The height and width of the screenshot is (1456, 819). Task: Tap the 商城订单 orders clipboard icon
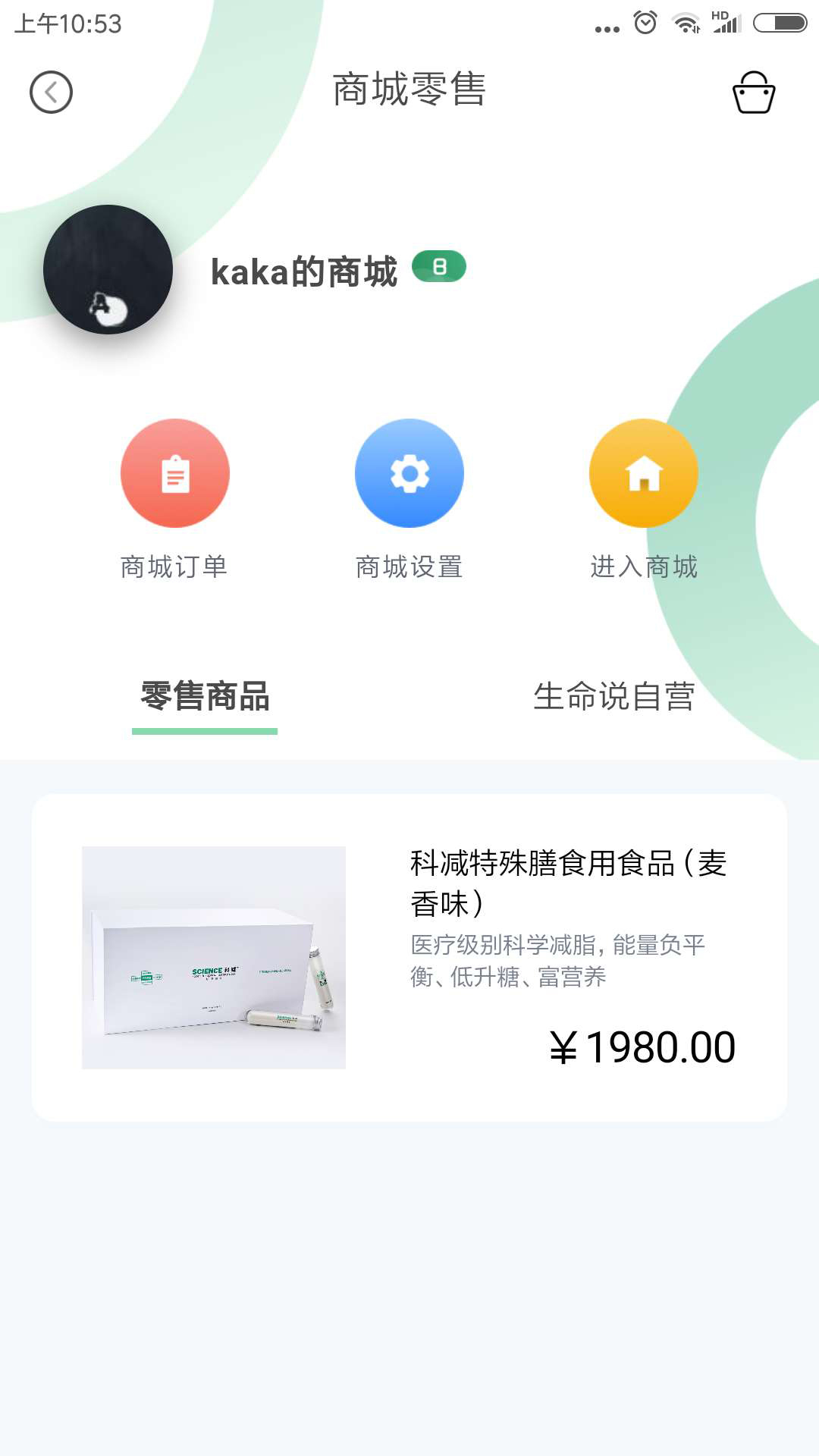point(175,472)
